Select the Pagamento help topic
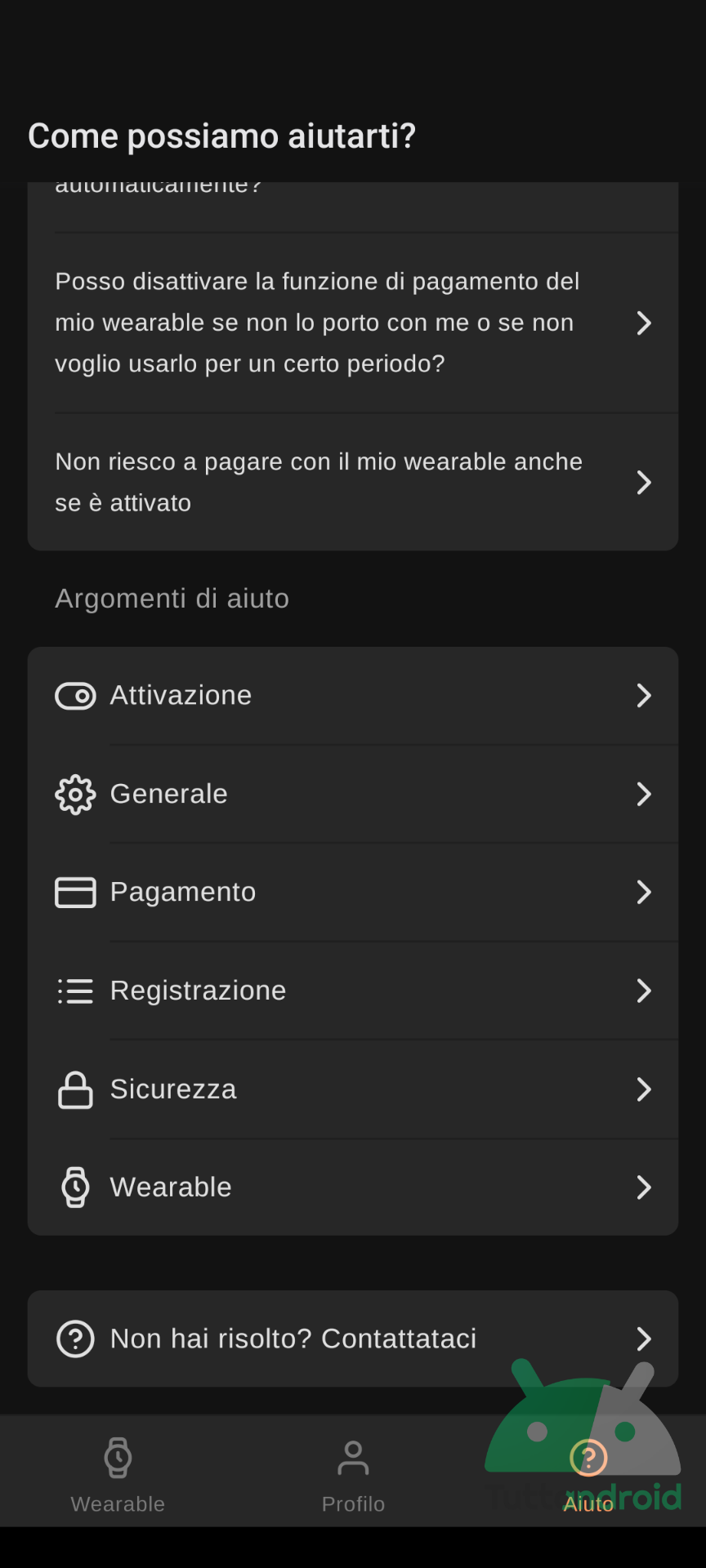Screen dimensions: 706x1568 353,892
